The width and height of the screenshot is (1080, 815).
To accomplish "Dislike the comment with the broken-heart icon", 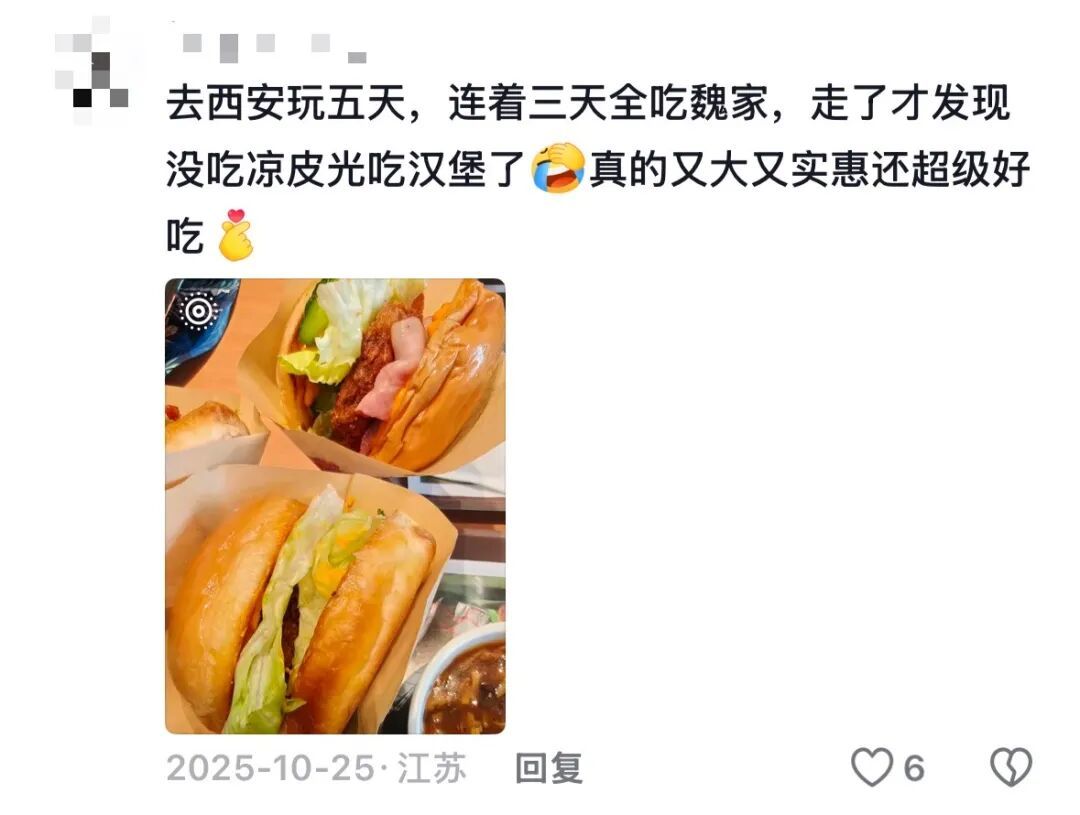I will tap(1010, 768).
